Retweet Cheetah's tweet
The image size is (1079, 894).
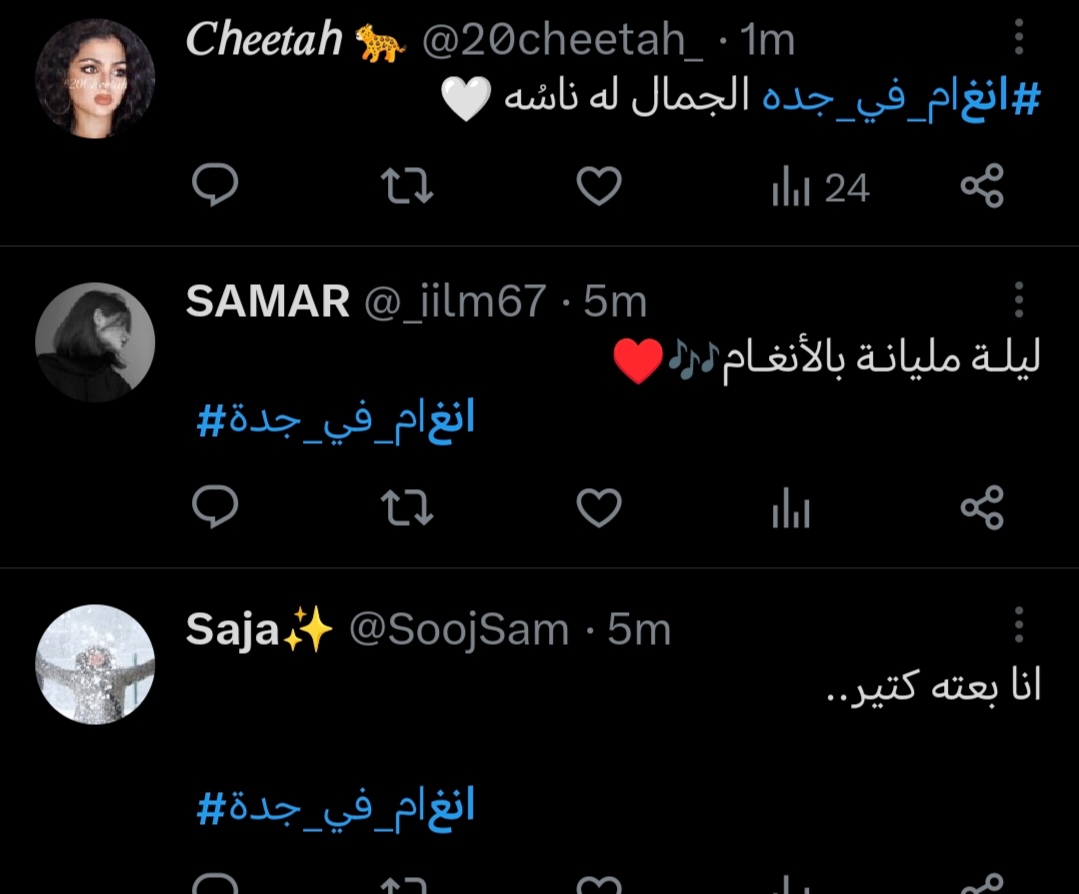point(408,187)
